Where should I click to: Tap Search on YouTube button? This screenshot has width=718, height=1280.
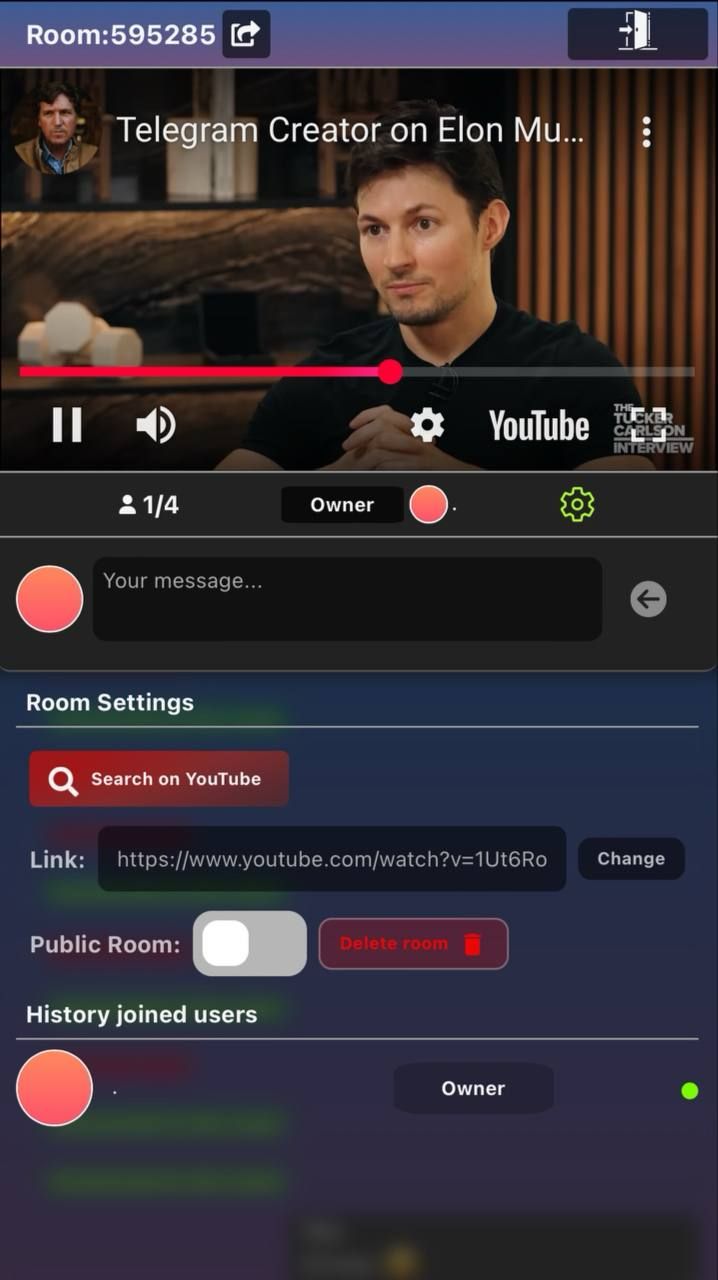tap(159, 779)
